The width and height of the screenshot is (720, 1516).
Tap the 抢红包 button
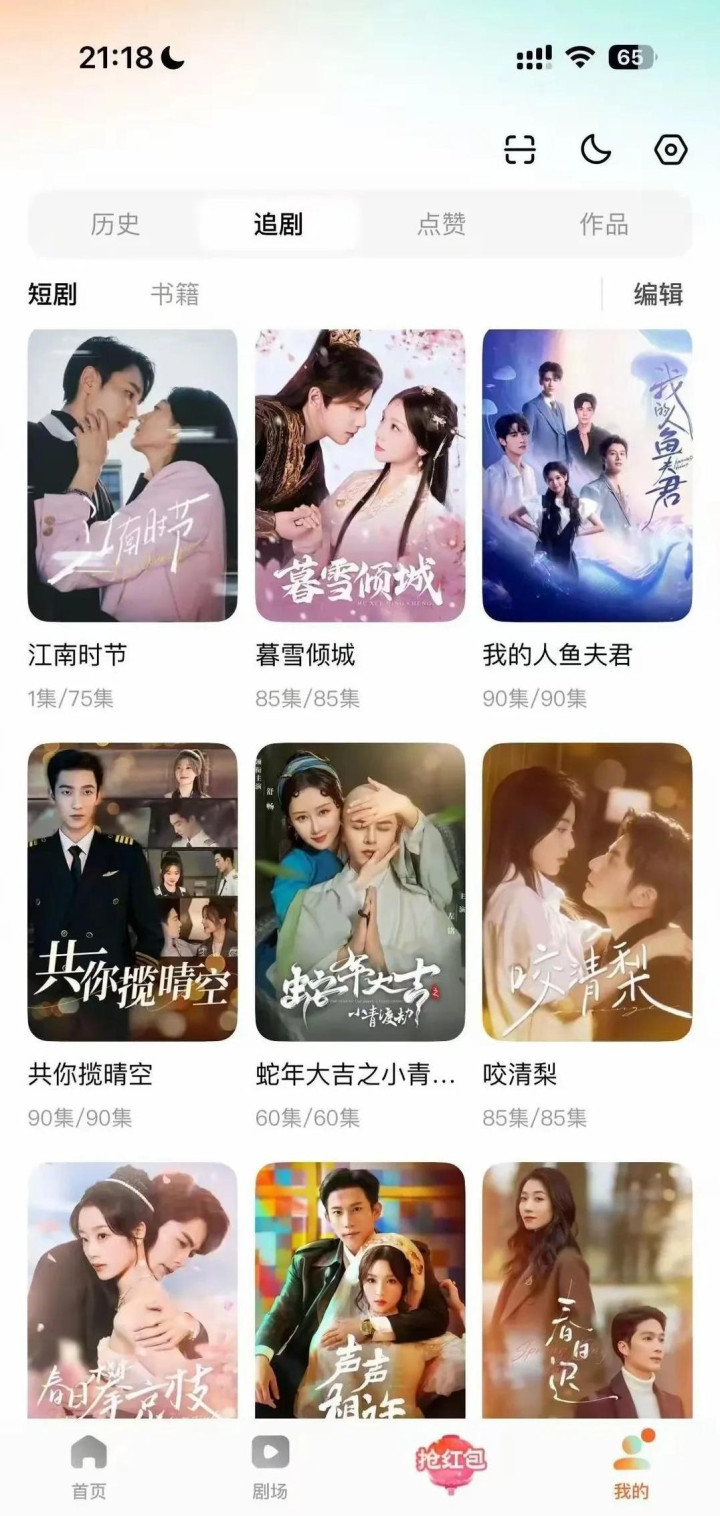point(451,1462)
